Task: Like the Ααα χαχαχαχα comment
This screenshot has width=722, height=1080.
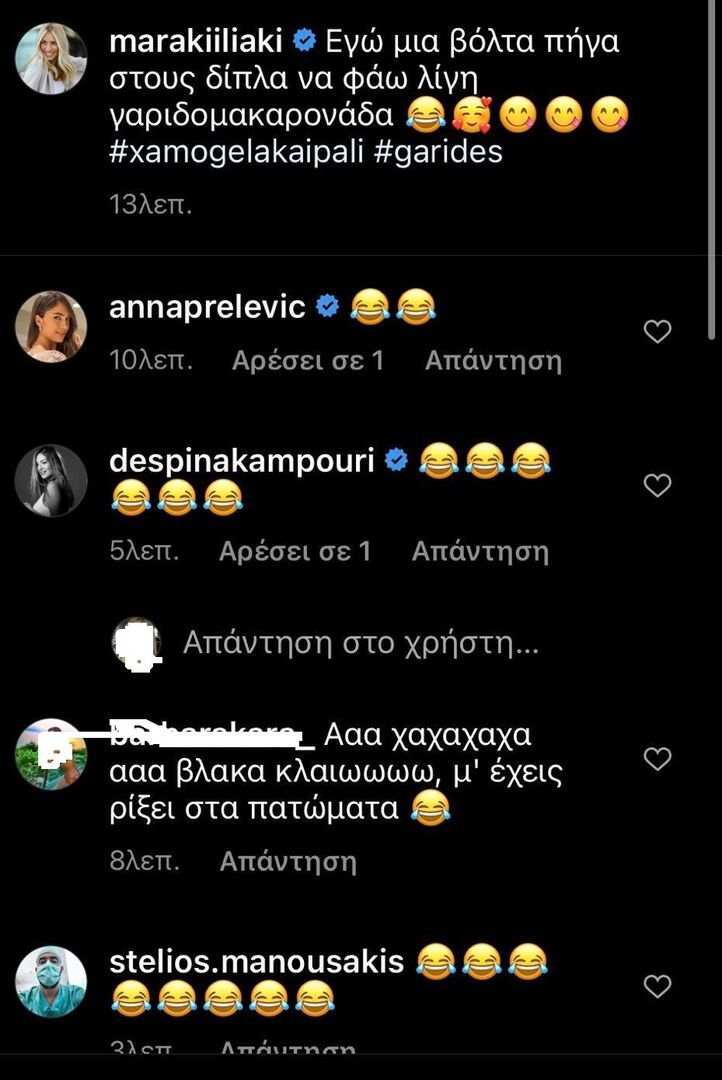Action: (x=657, y=760)
